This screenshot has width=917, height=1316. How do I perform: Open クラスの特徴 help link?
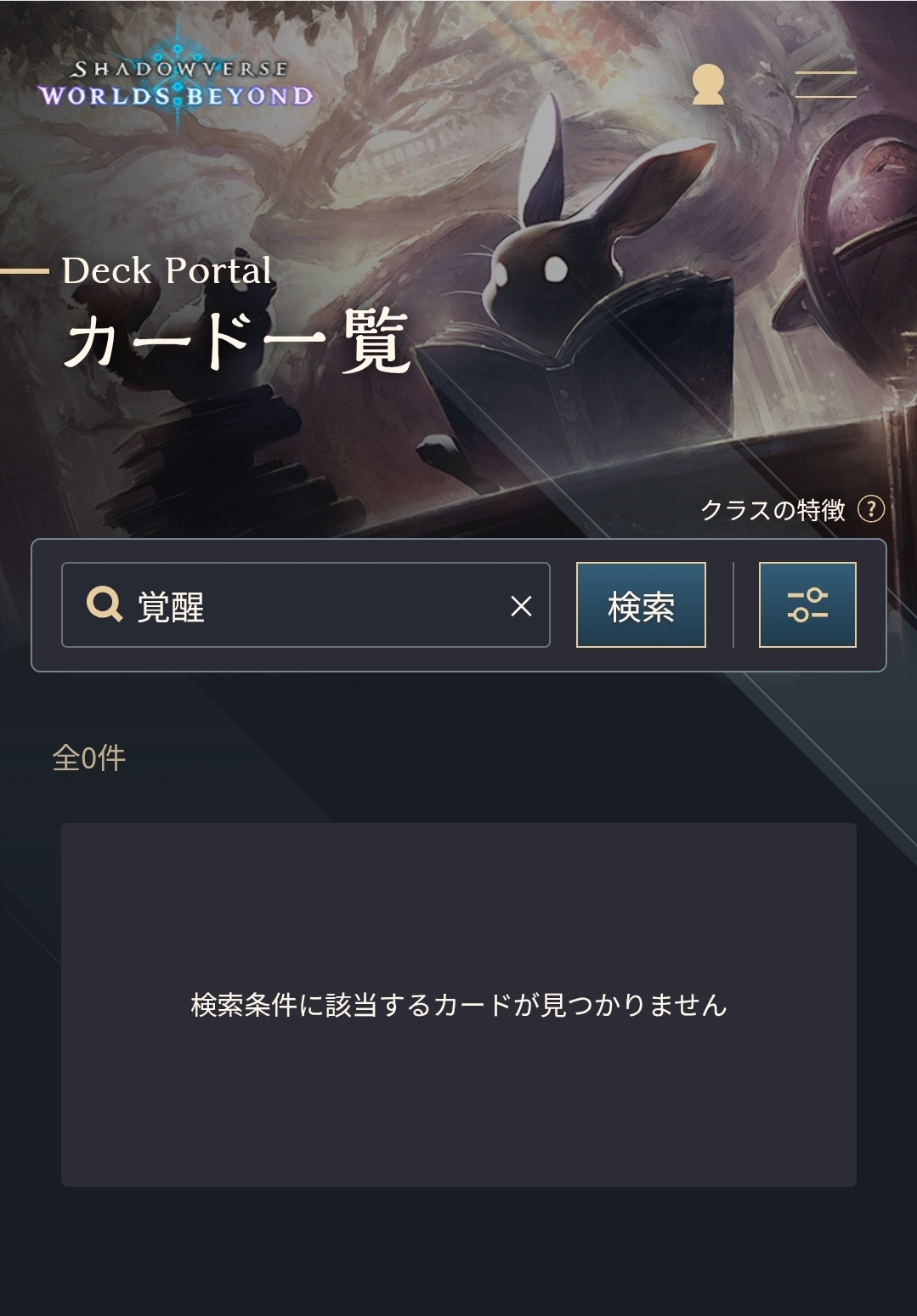(791, 510)
